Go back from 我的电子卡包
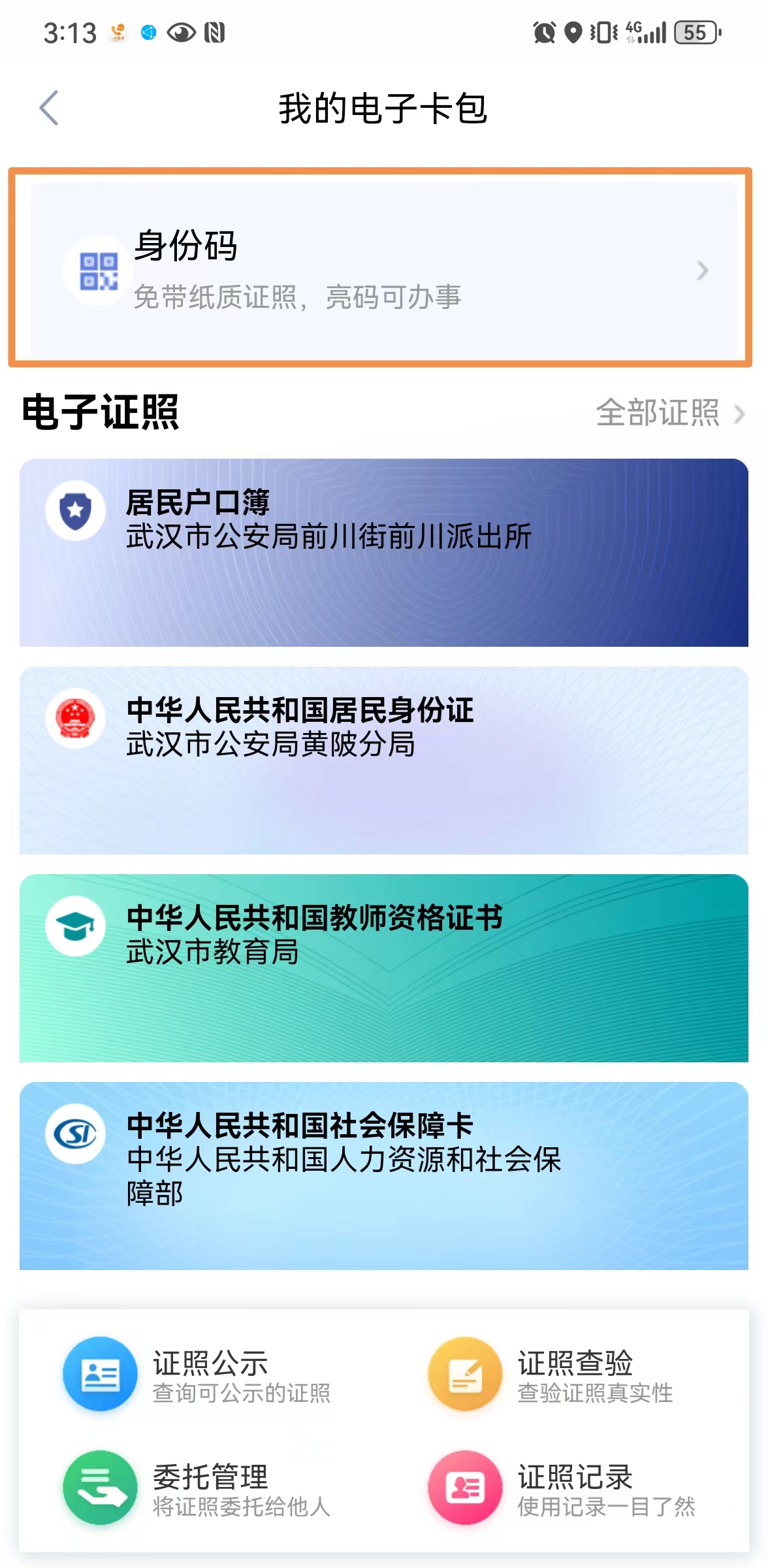768x1568 pixels. (x=49, y=108)
